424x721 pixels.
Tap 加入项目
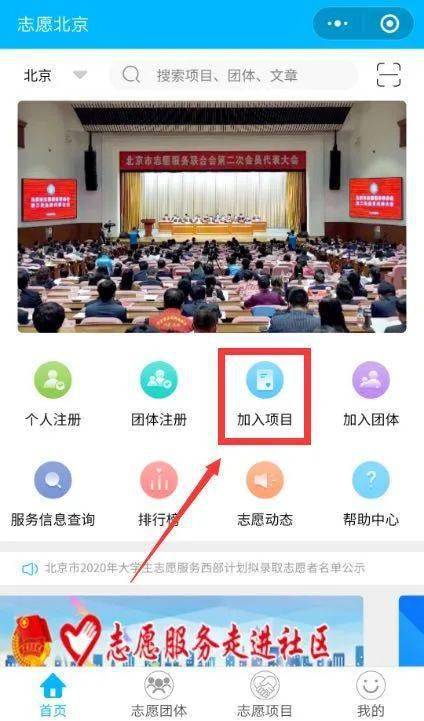(265, 395)
